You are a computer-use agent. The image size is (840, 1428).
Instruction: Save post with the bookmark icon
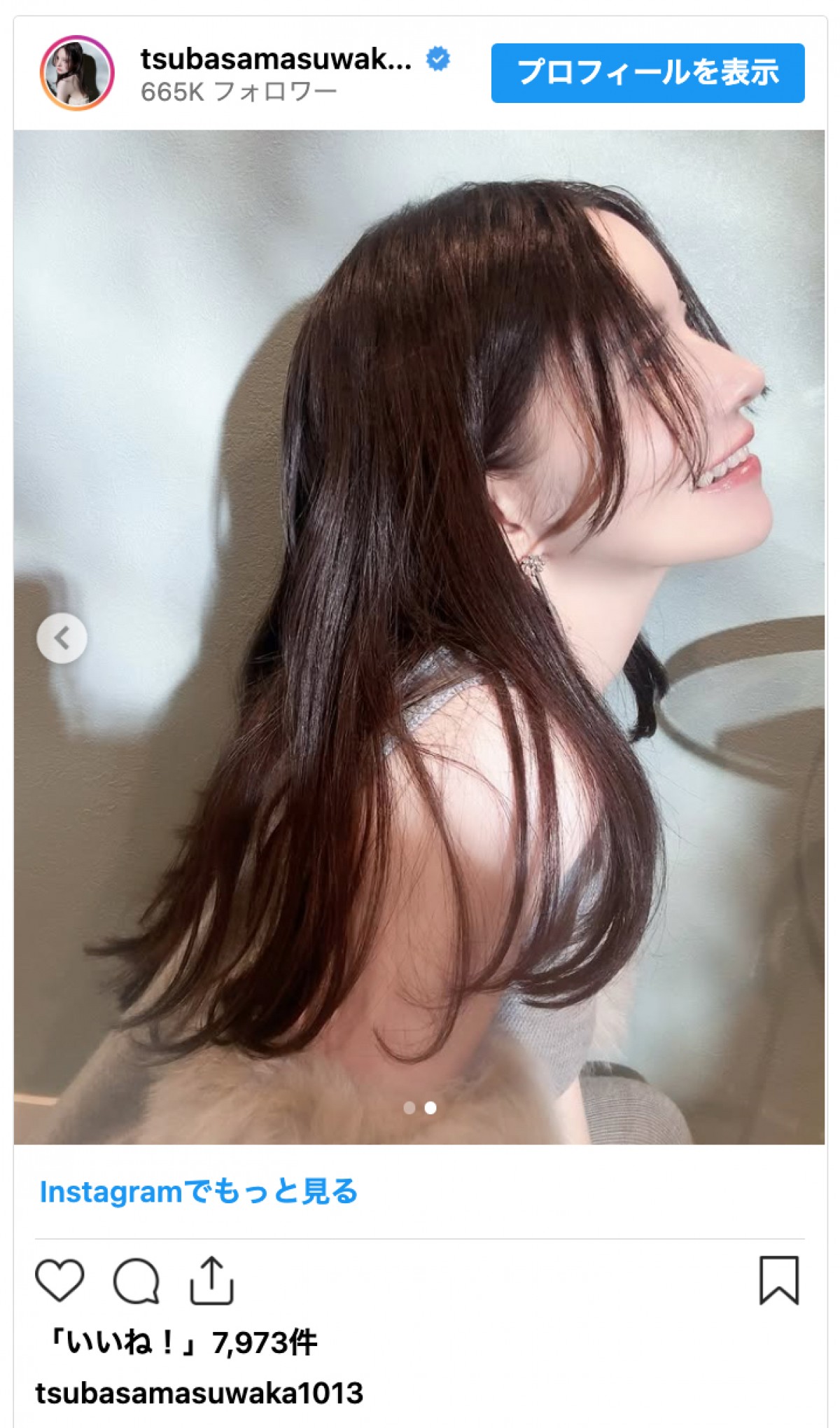(x=778, y=1281)
